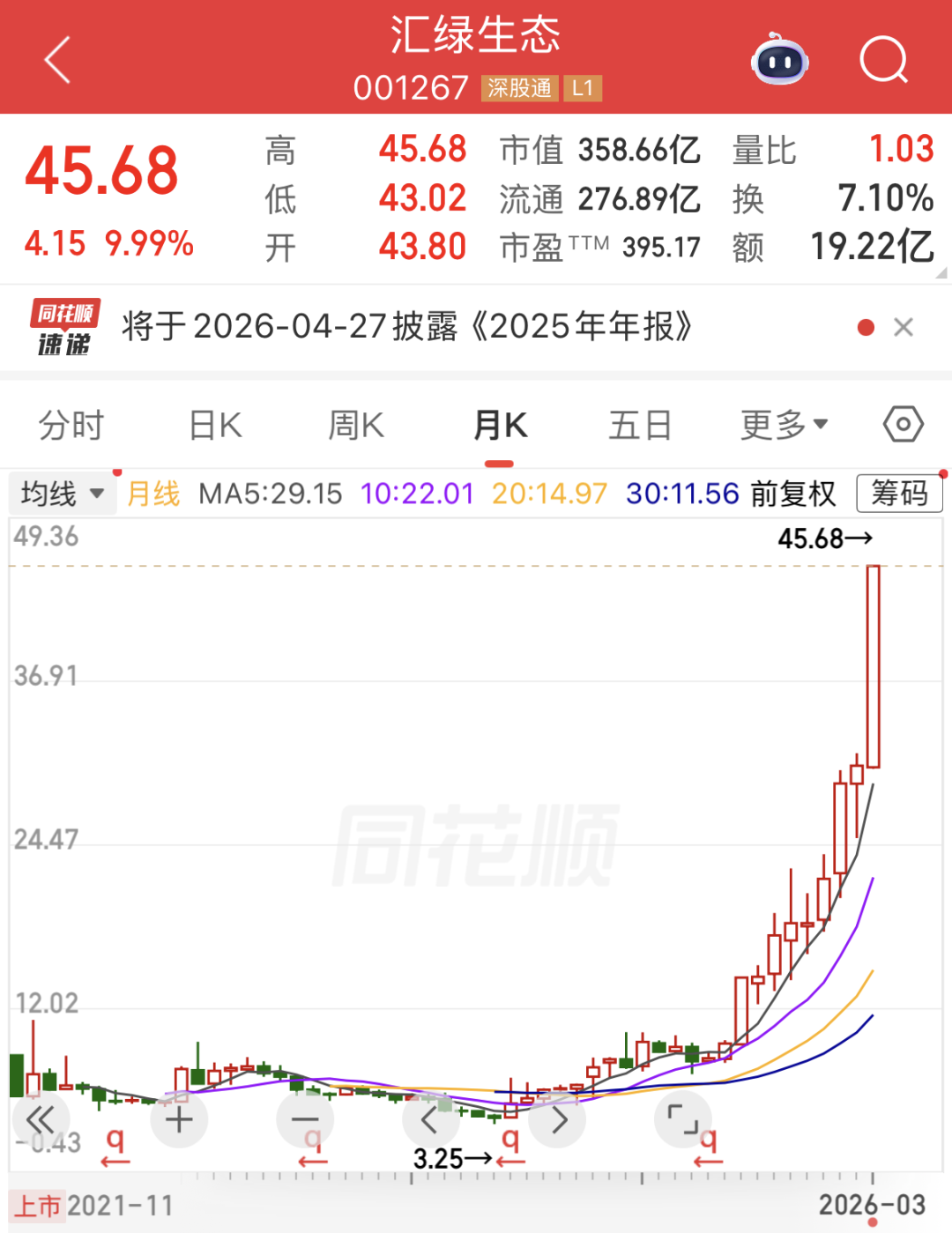
Task: Zoom out the K-line chart
Action: point(305,1119)
